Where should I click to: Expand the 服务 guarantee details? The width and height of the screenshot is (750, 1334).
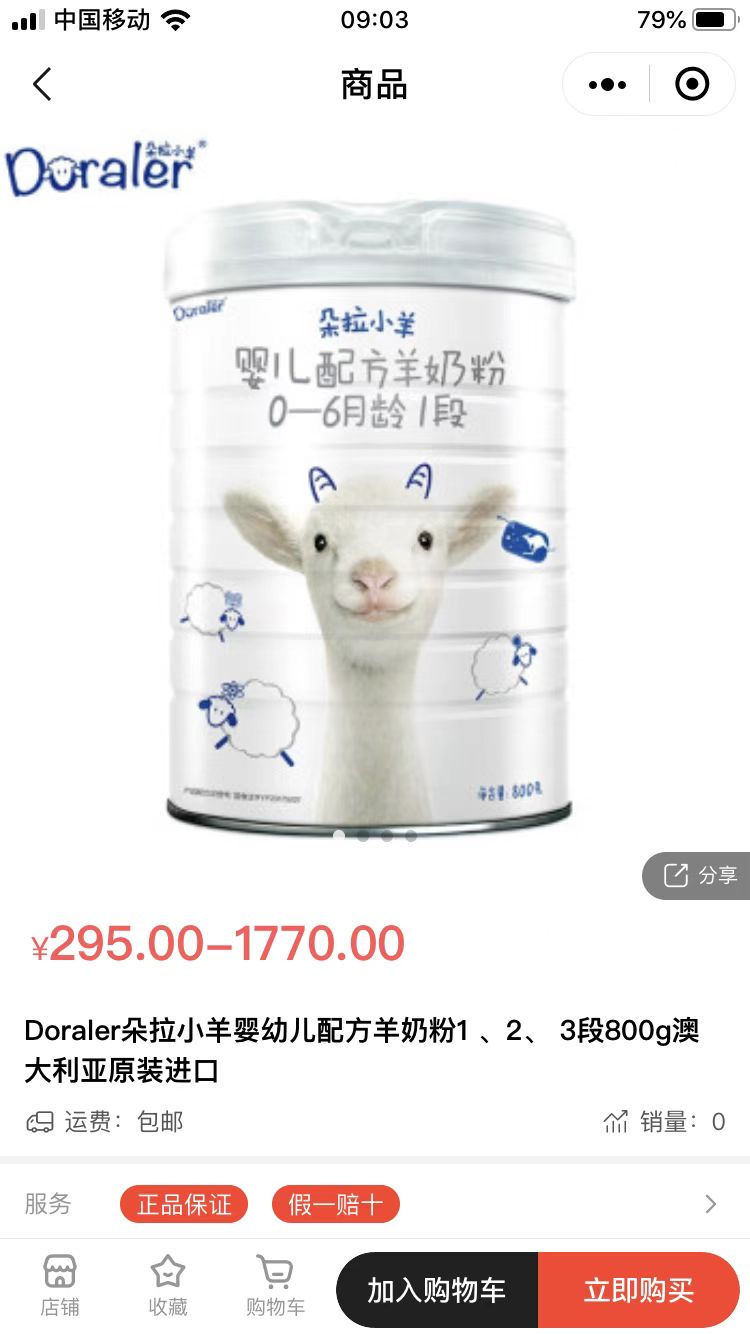pos(710,1204)
